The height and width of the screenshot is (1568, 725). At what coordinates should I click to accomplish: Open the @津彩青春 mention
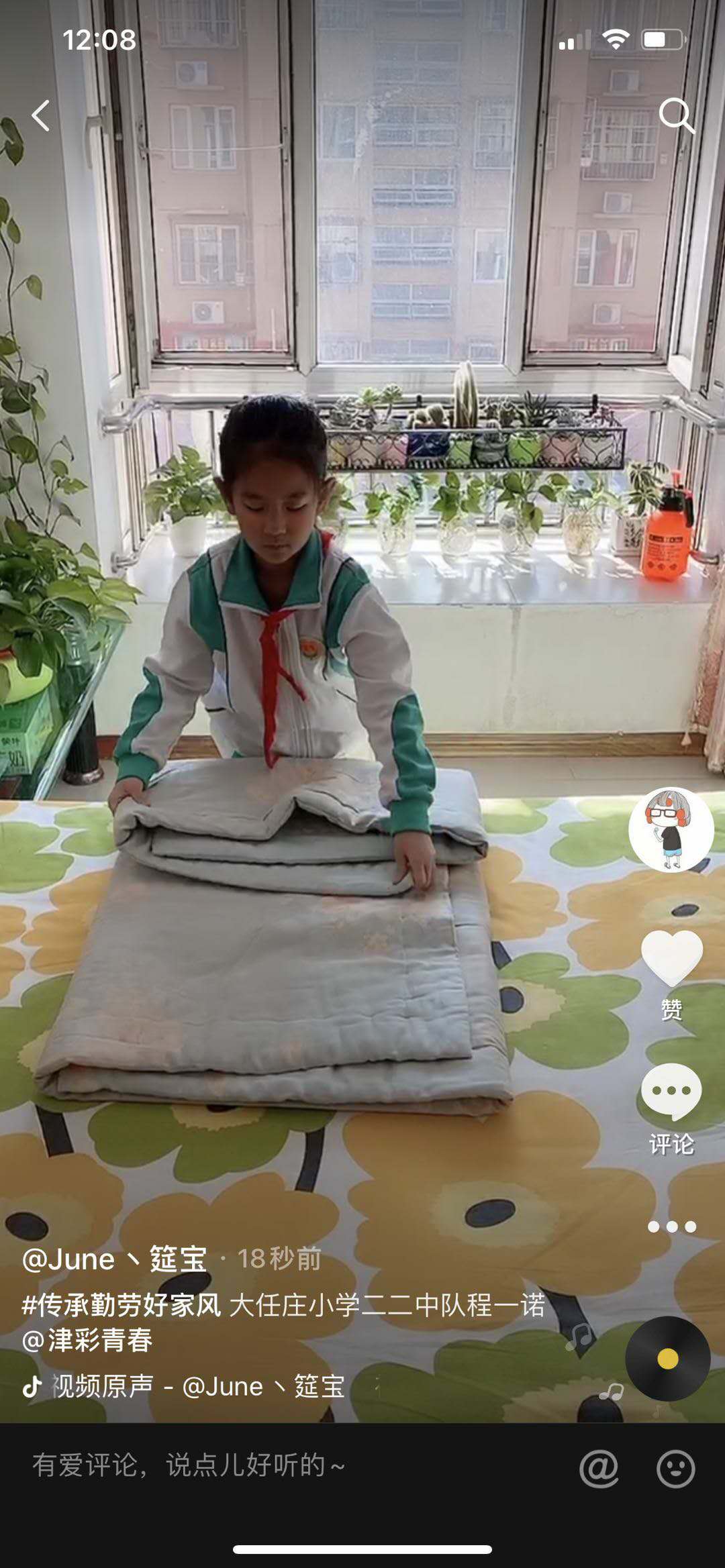point(87,1340)
